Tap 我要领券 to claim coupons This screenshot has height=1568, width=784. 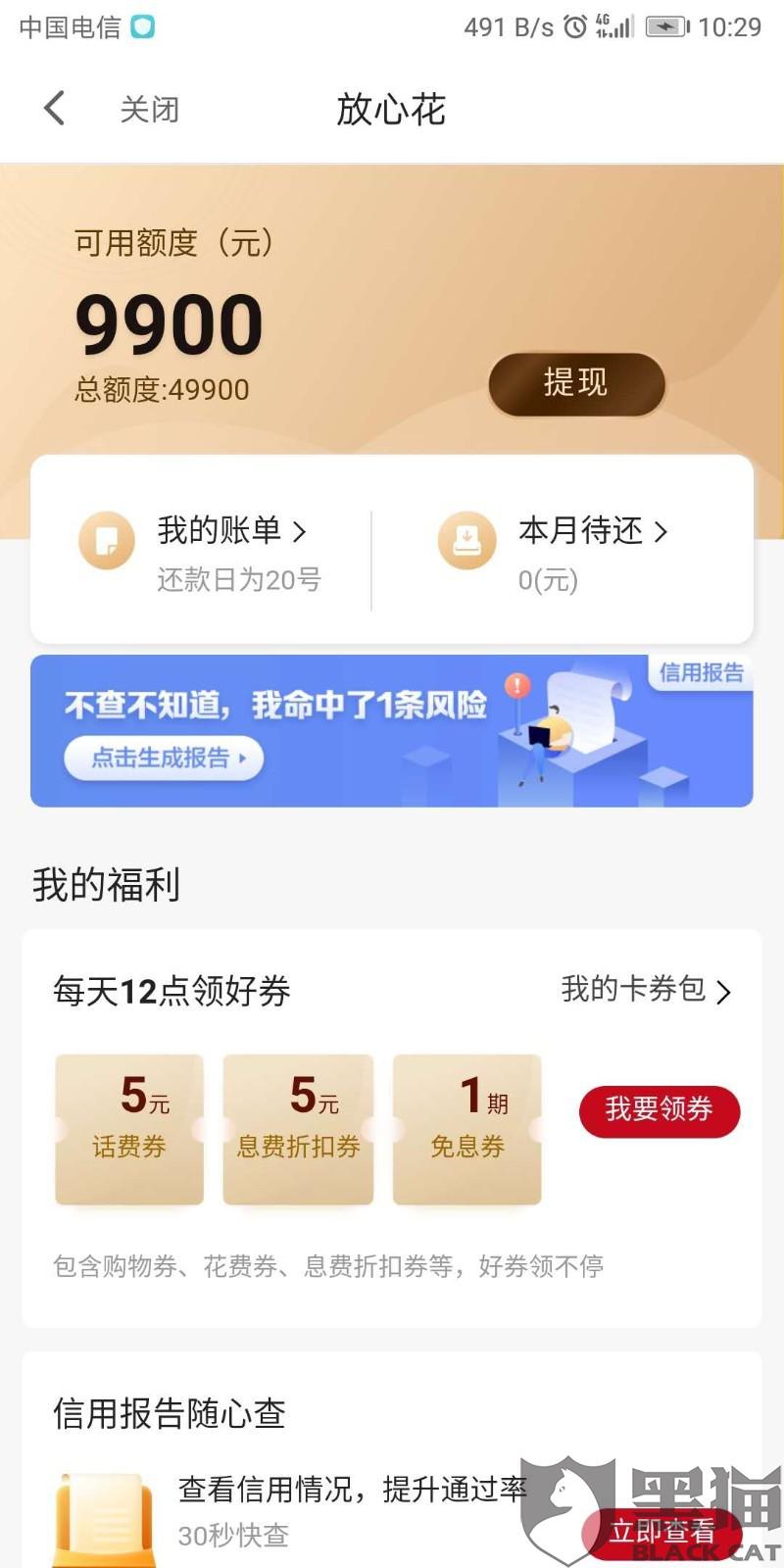(x=659, y=1110)
